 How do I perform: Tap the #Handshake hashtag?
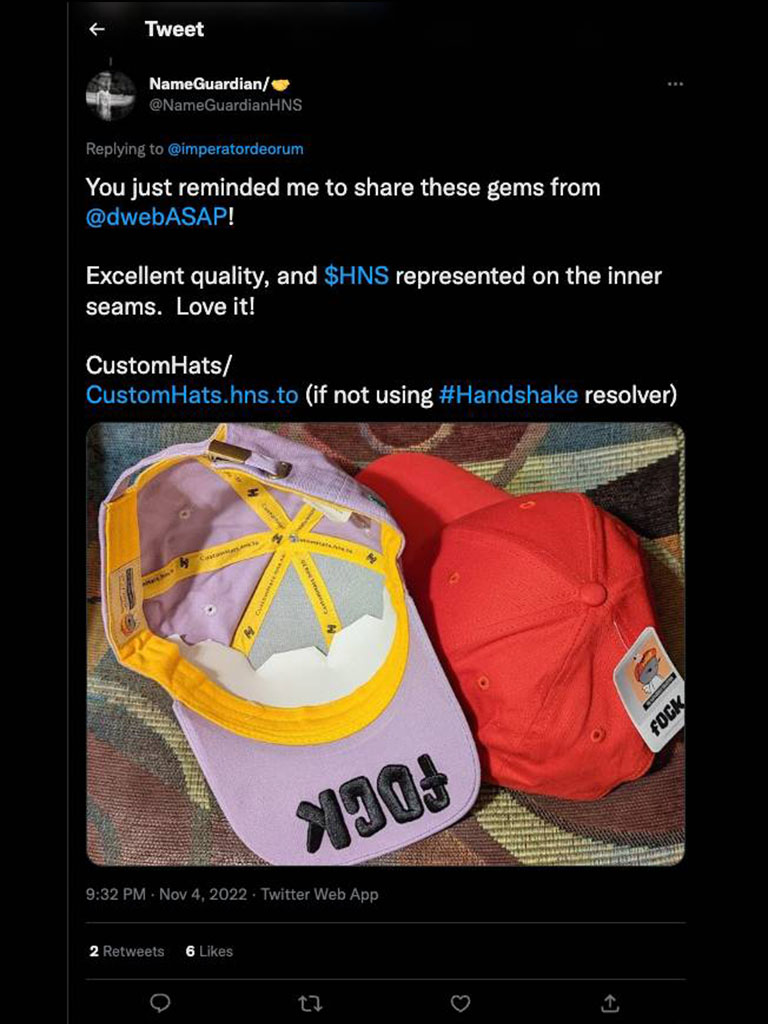pyautogui.click(x=508, y=394)
